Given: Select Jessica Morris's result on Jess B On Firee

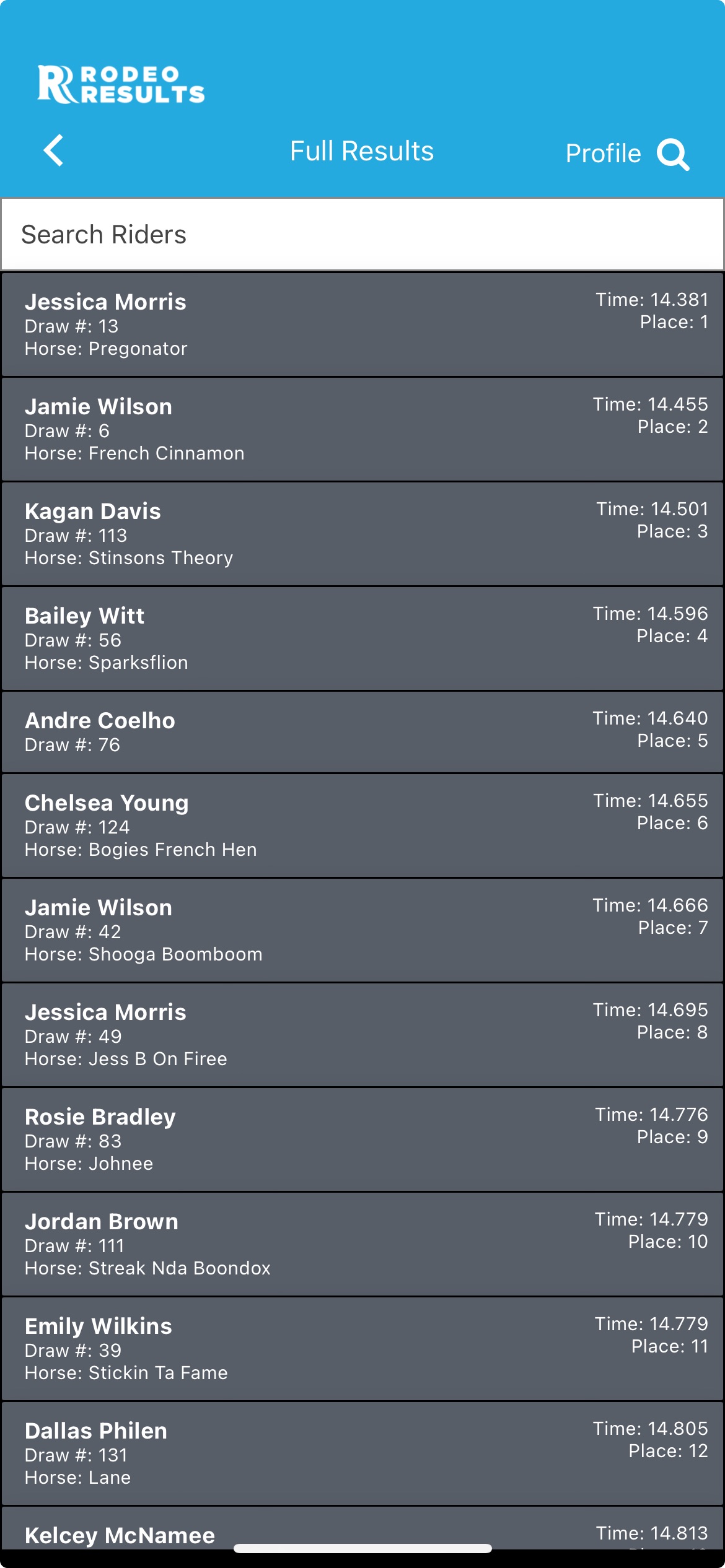Looking at the screenshot, I should (362, 1035).
